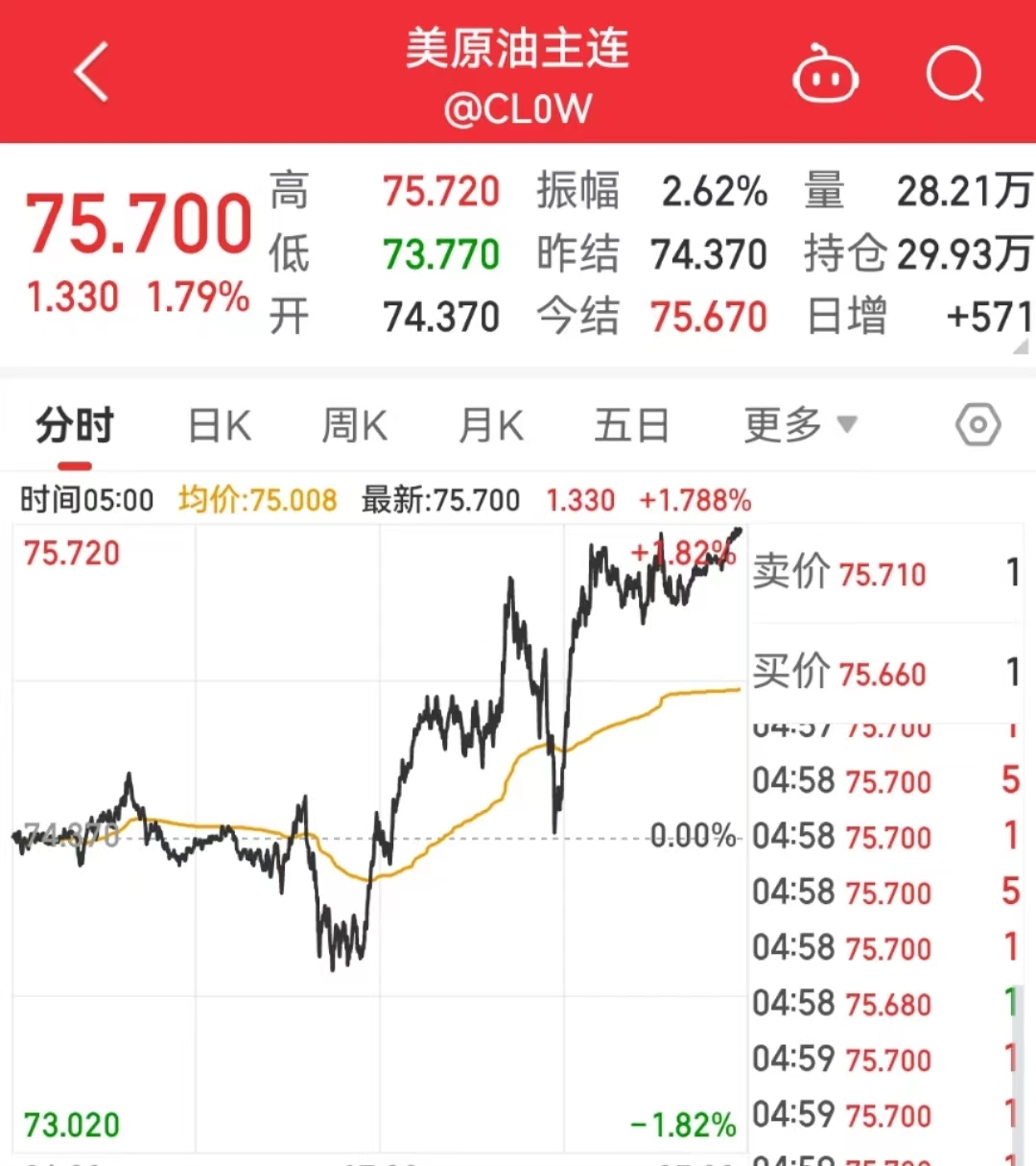
Task: Go back using the header arrow
Action: point(92,72)
